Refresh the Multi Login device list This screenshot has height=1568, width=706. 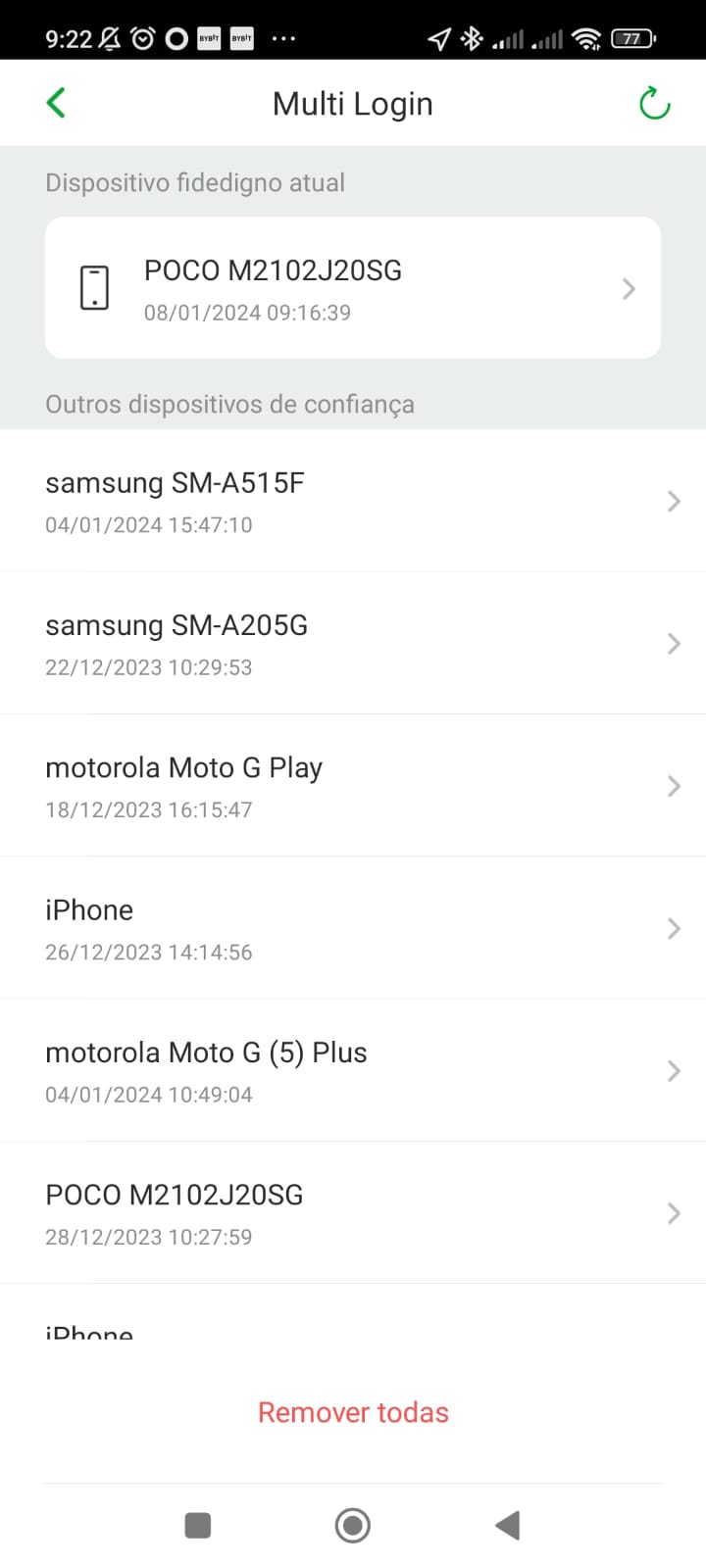(654, 103)
